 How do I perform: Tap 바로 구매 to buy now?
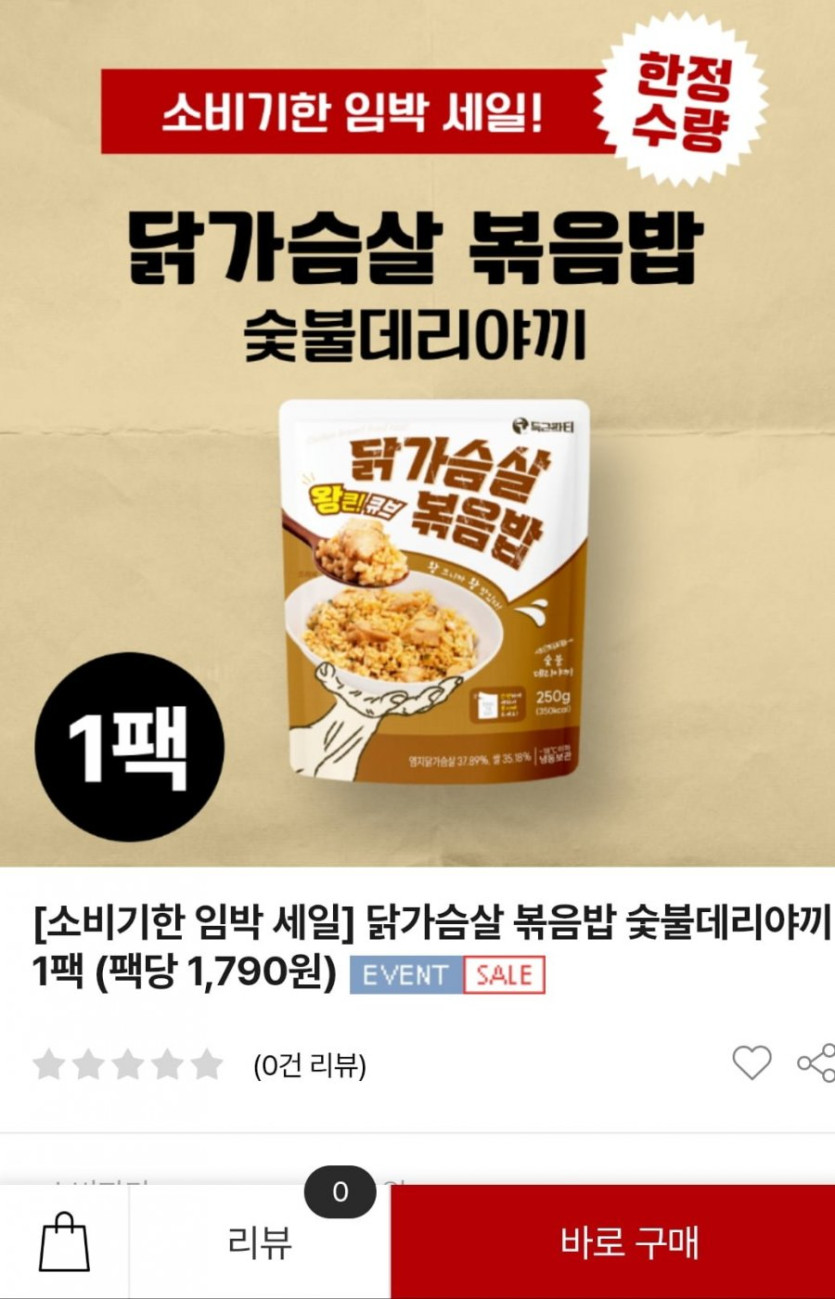[629, 1242]
